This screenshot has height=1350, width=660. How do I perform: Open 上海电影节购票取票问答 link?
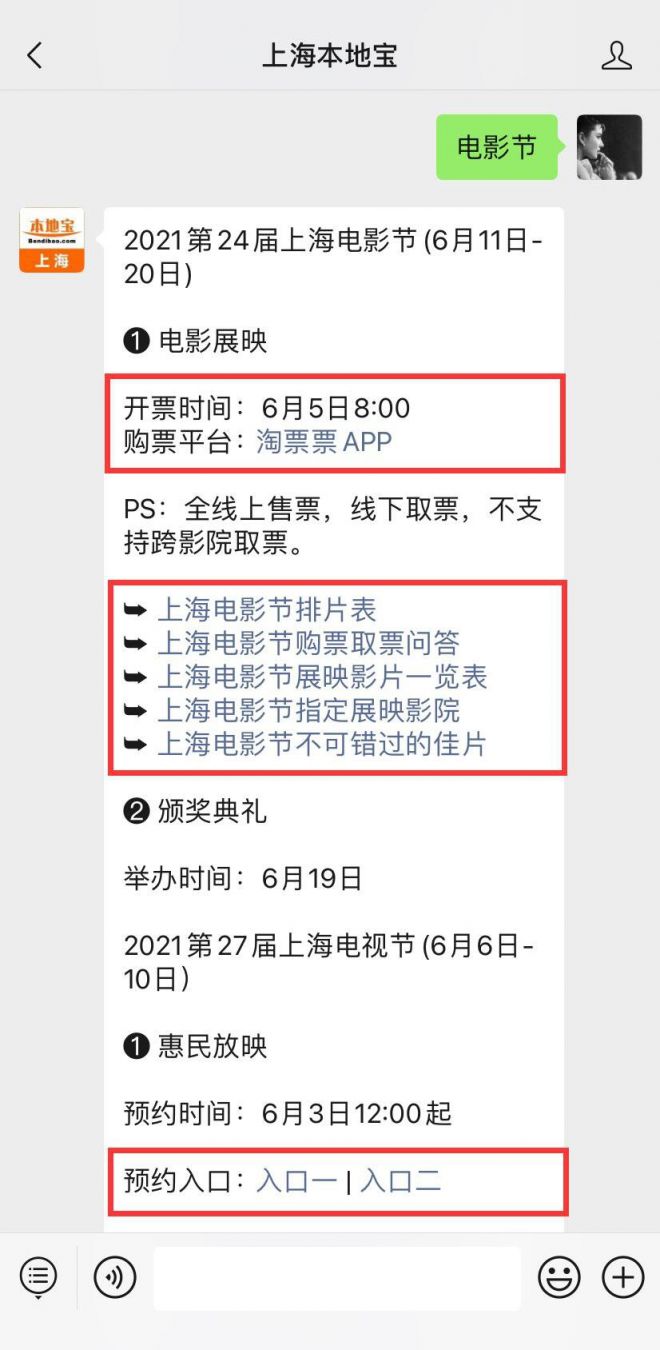click(x=308, y=643)
